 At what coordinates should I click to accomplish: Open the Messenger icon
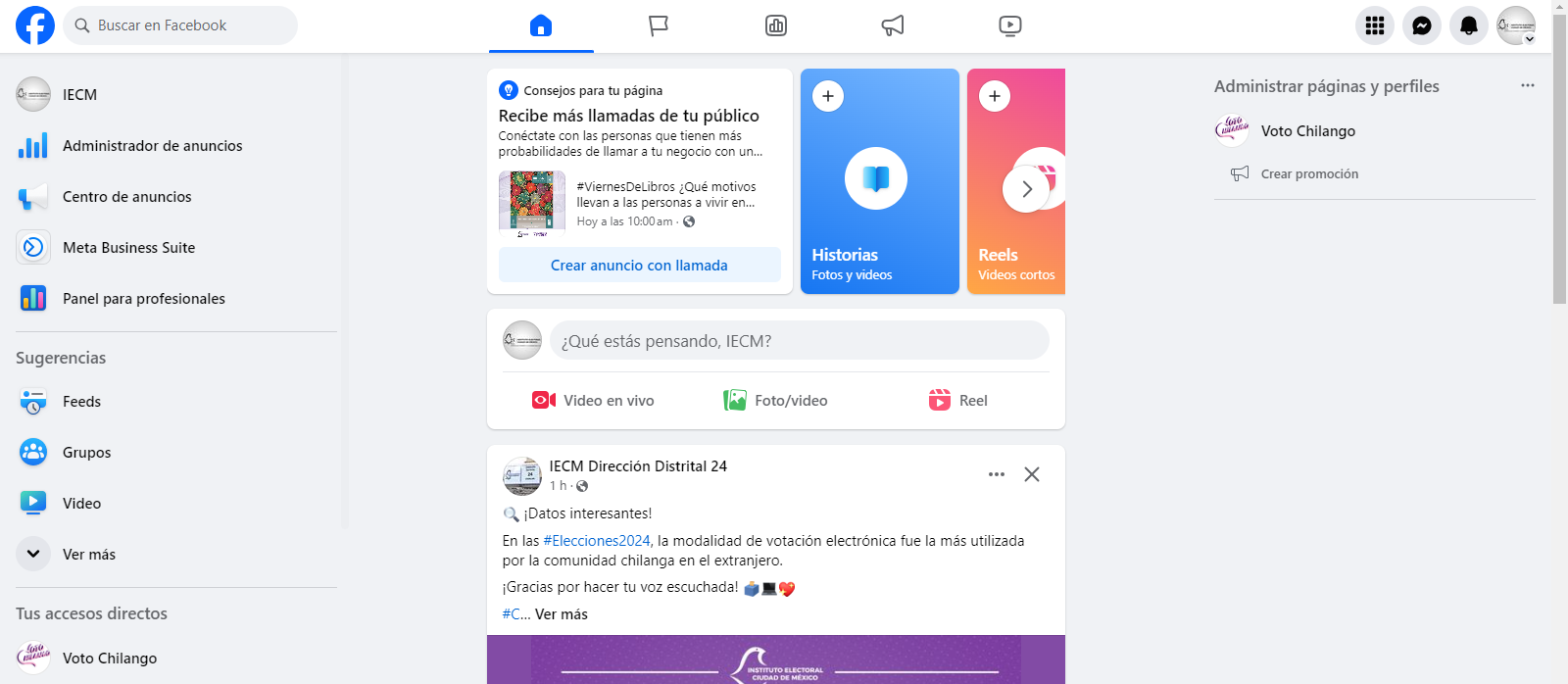click(1421, 25)
